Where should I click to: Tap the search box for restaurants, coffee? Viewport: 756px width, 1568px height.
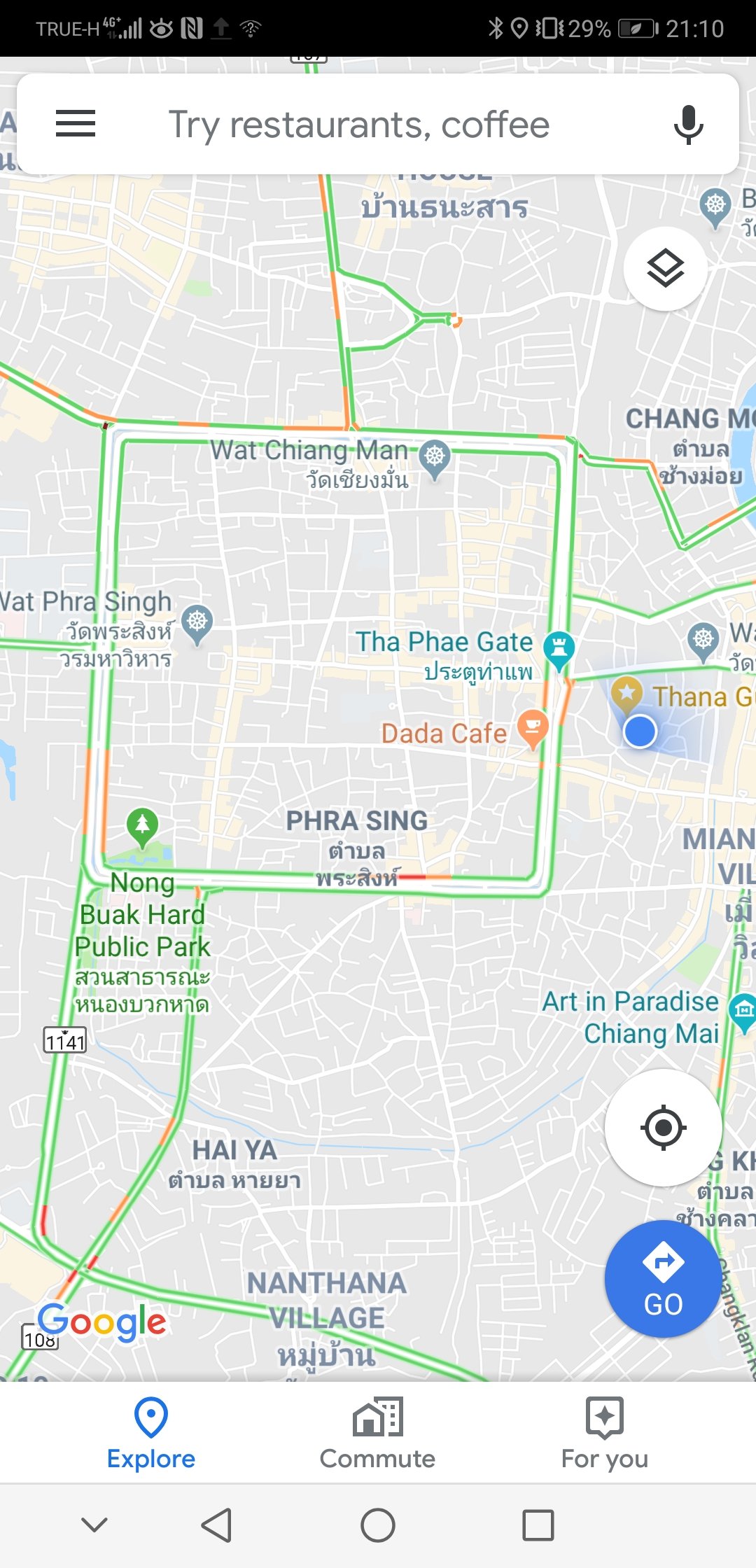(358, 125)
